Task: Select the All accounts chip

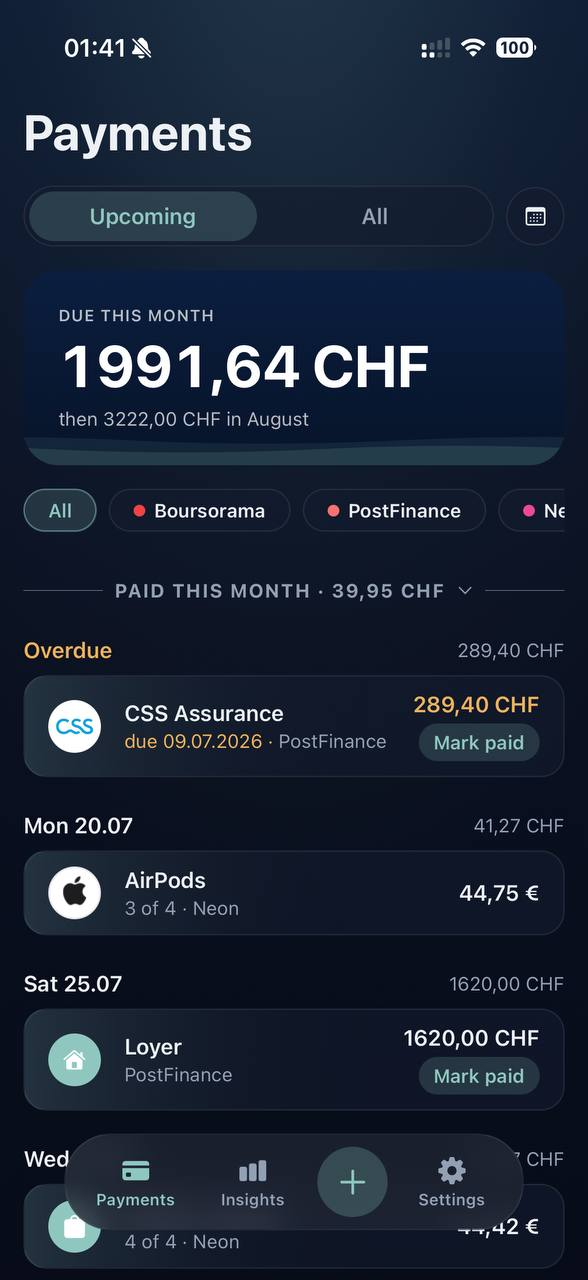Action: pos(60,511)
